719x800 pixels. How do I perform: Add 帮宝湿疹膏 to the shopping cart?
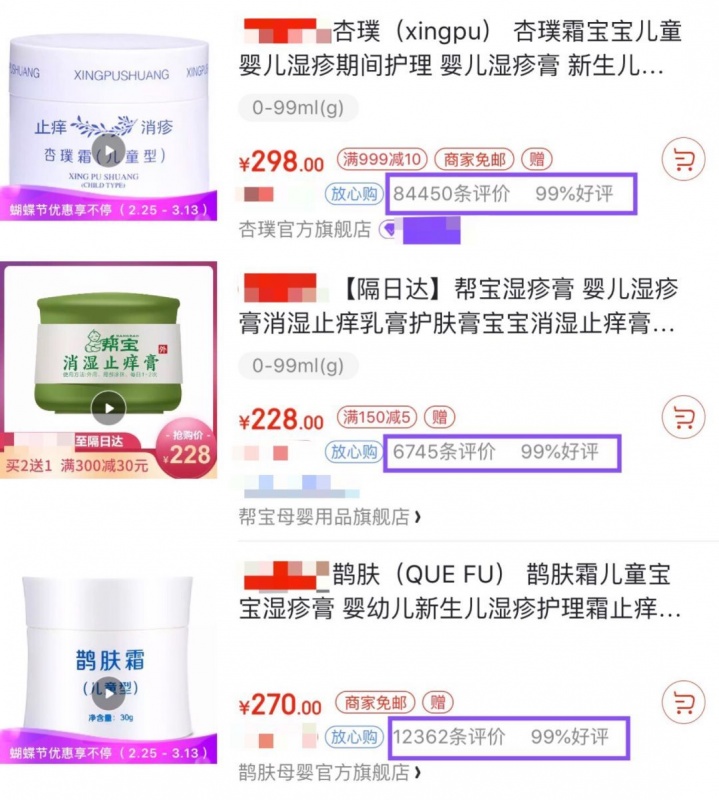point(684,419)
